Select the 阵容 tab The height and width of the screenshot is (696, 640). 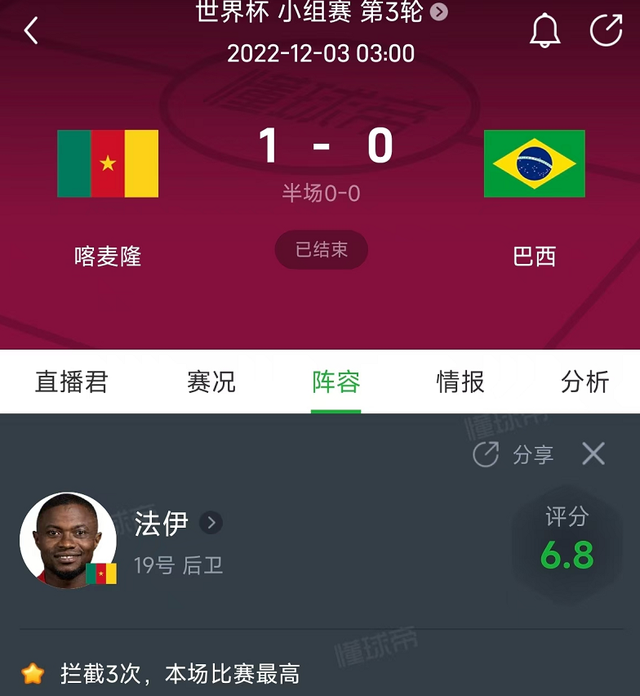click(336, 381)
